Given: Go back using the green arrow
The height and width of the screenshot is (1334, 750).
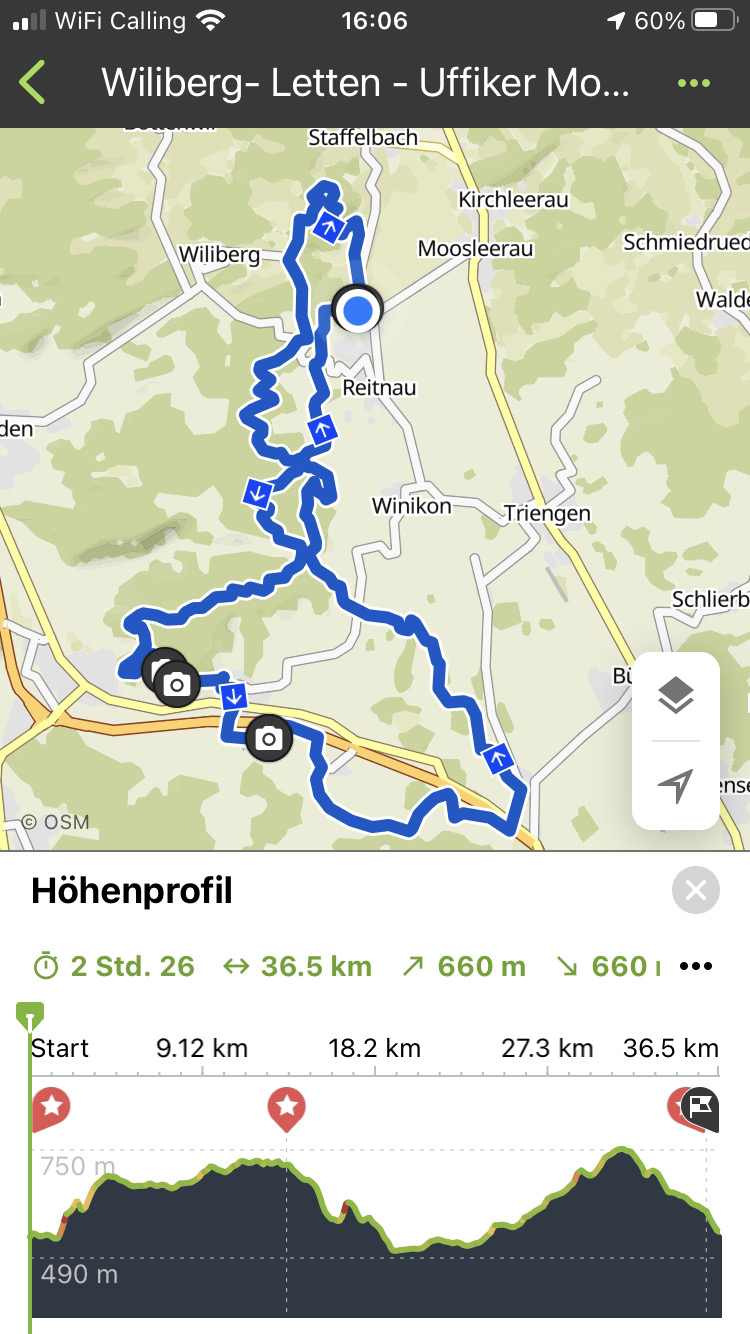Looking at the screenshot, I should [33, 82].
